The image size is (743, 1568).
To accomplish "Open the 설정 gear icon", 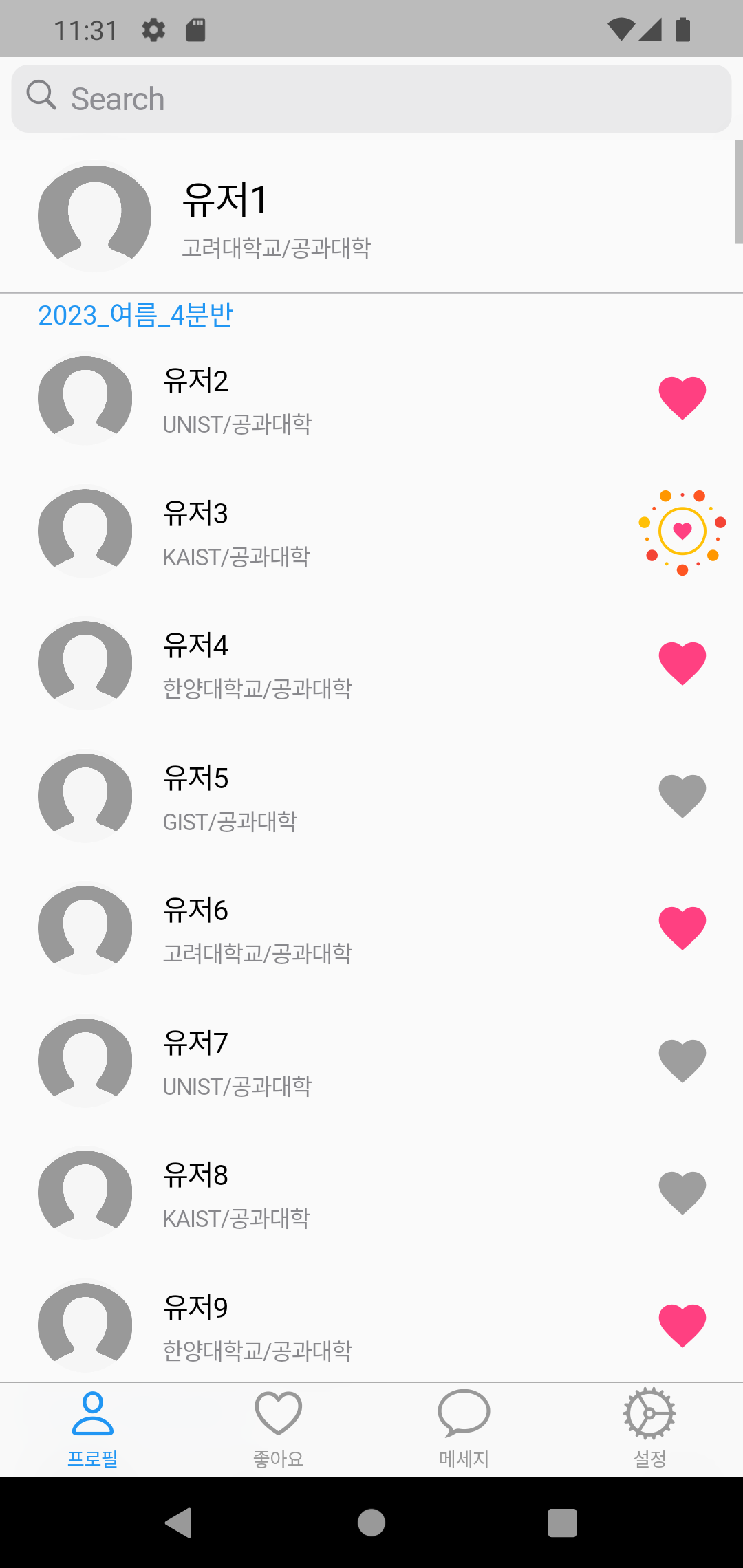I will [x=649, y=1415].
